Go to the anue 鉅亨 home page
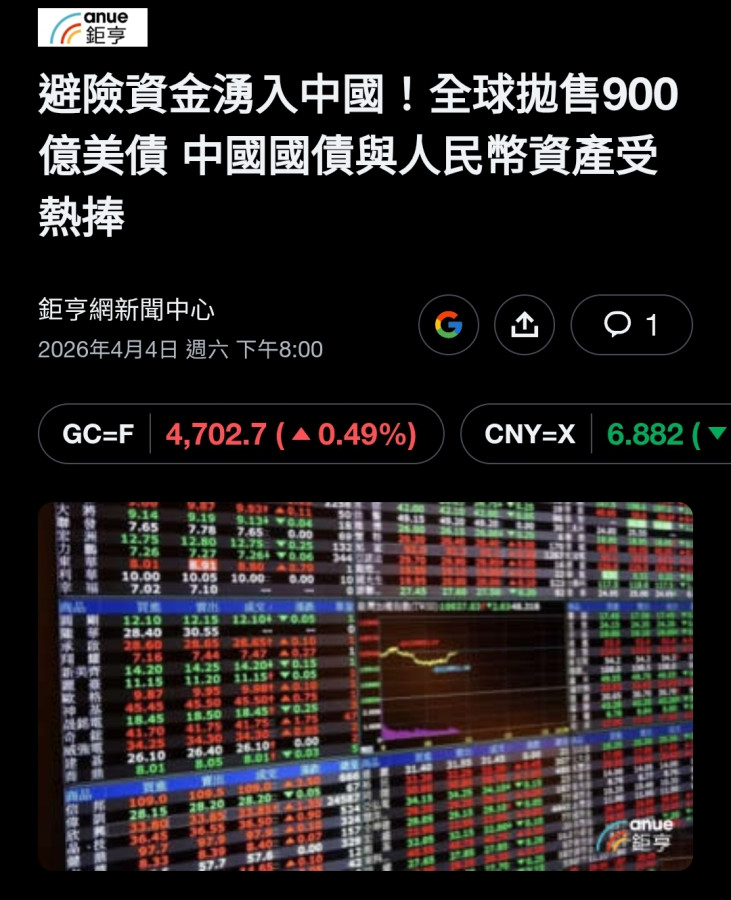The width and height of the screenshot is (731, 900). [x=92, y=27]
